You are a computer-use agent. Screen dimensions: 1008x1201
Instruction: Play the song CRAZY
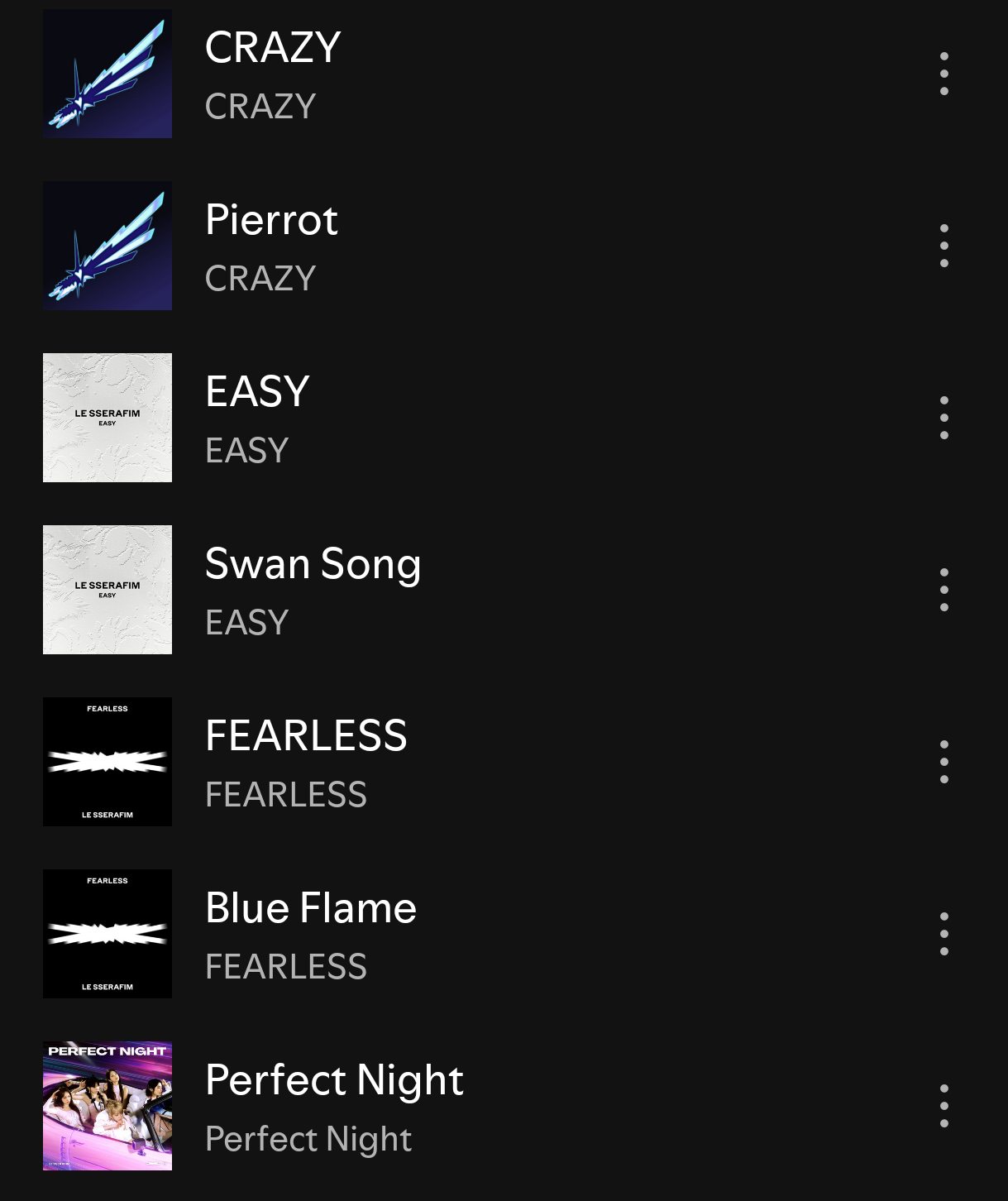click(x=273, y=48)
